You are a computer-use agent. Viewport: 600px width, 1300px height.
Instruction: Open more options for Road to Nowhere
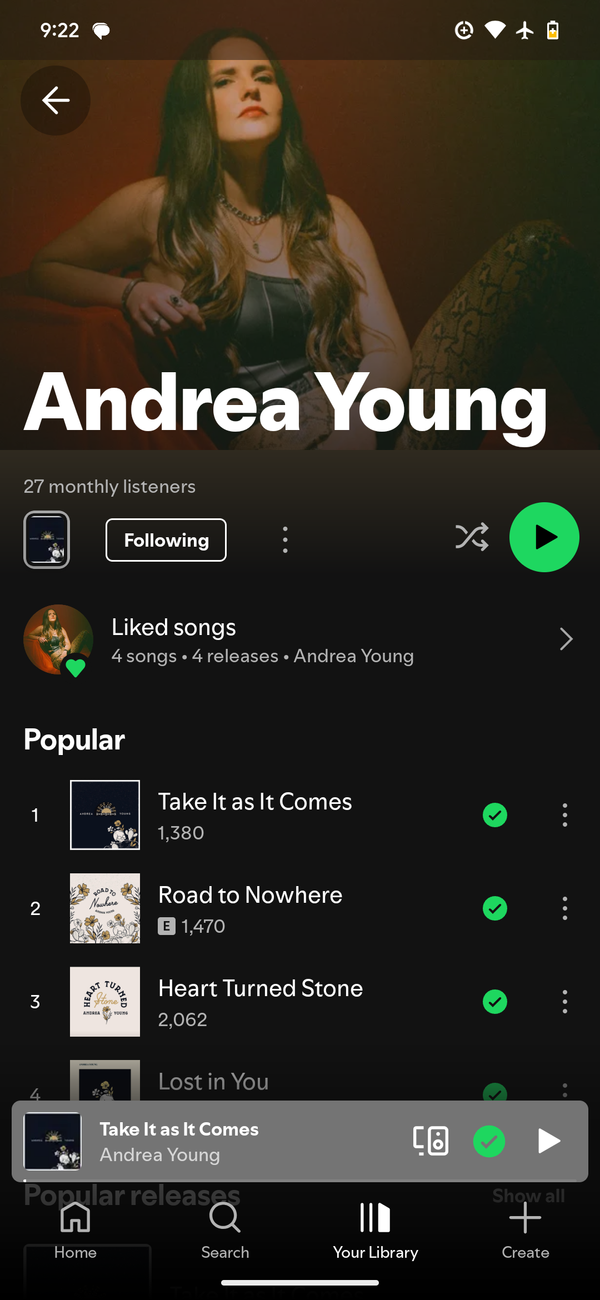point(565,908)
